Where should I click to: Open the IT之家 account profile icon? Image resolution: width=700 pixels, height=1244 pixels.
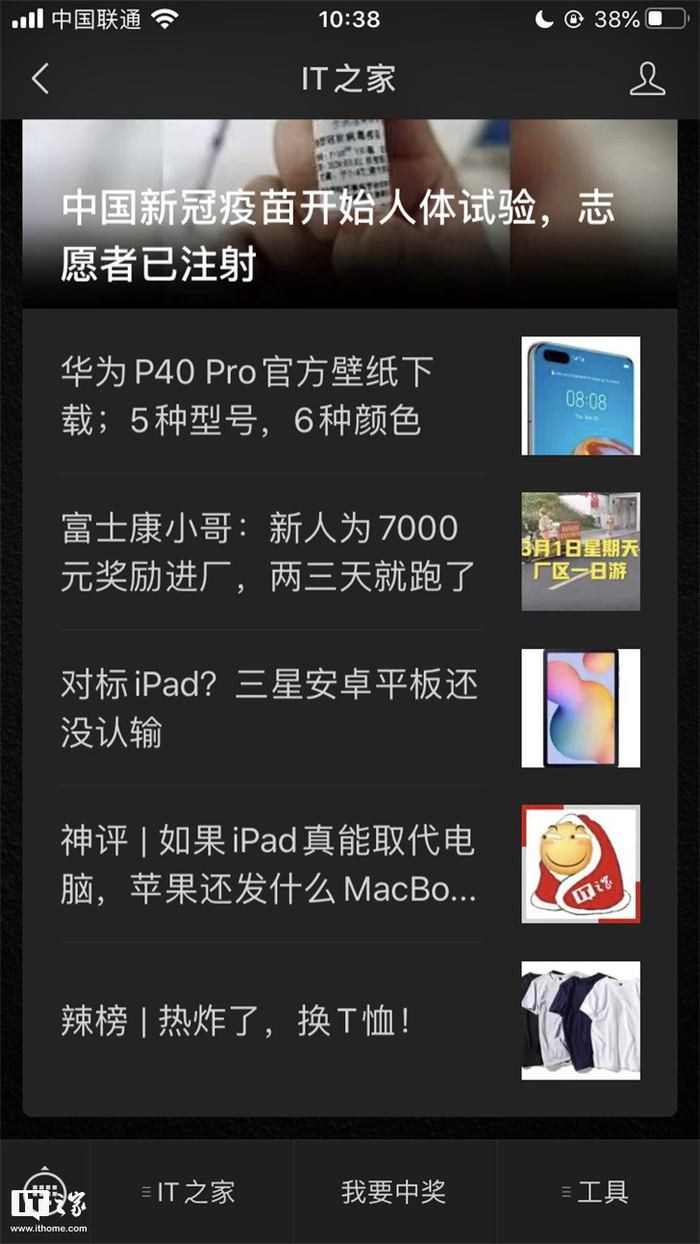[647, 79]
